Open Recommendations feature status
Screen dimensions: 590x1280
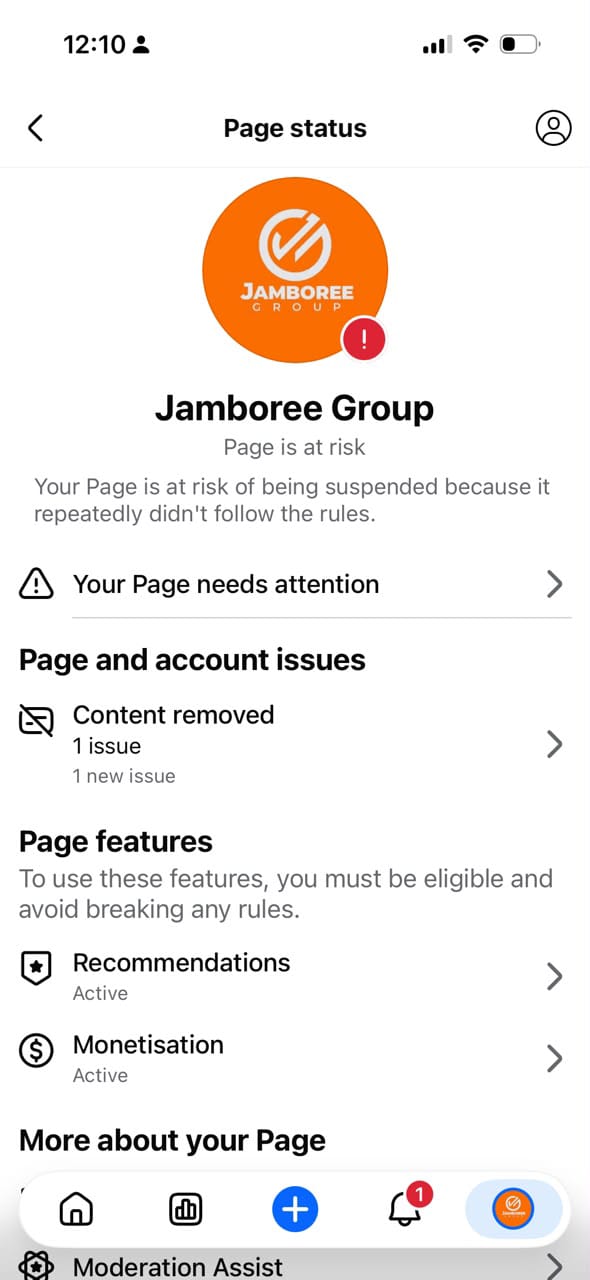pos(295,976)
